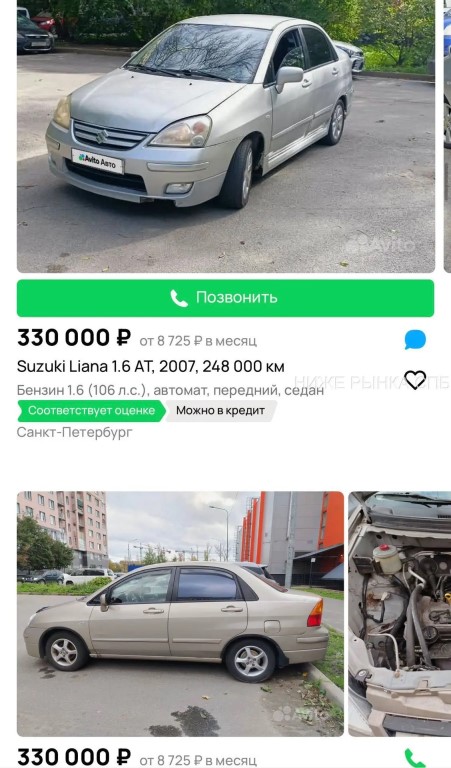Tap the green Позвонить call button
Image resolution: width=451 pixels, height=768 pixels.
tap(225, 298)
